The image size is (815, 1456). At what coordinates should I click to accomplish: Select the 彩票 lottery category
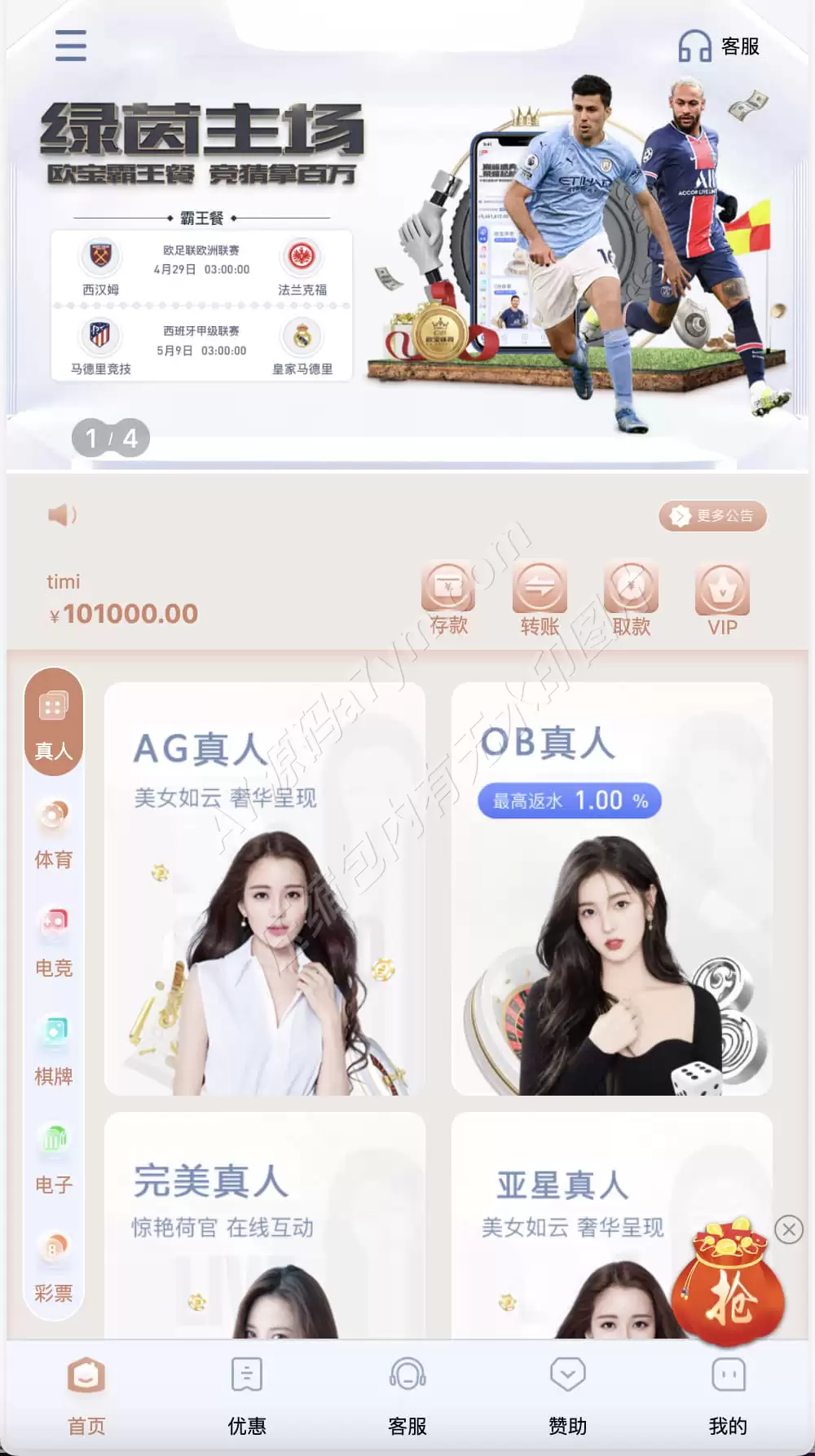pyautogui.click(x=54, y=1268)
